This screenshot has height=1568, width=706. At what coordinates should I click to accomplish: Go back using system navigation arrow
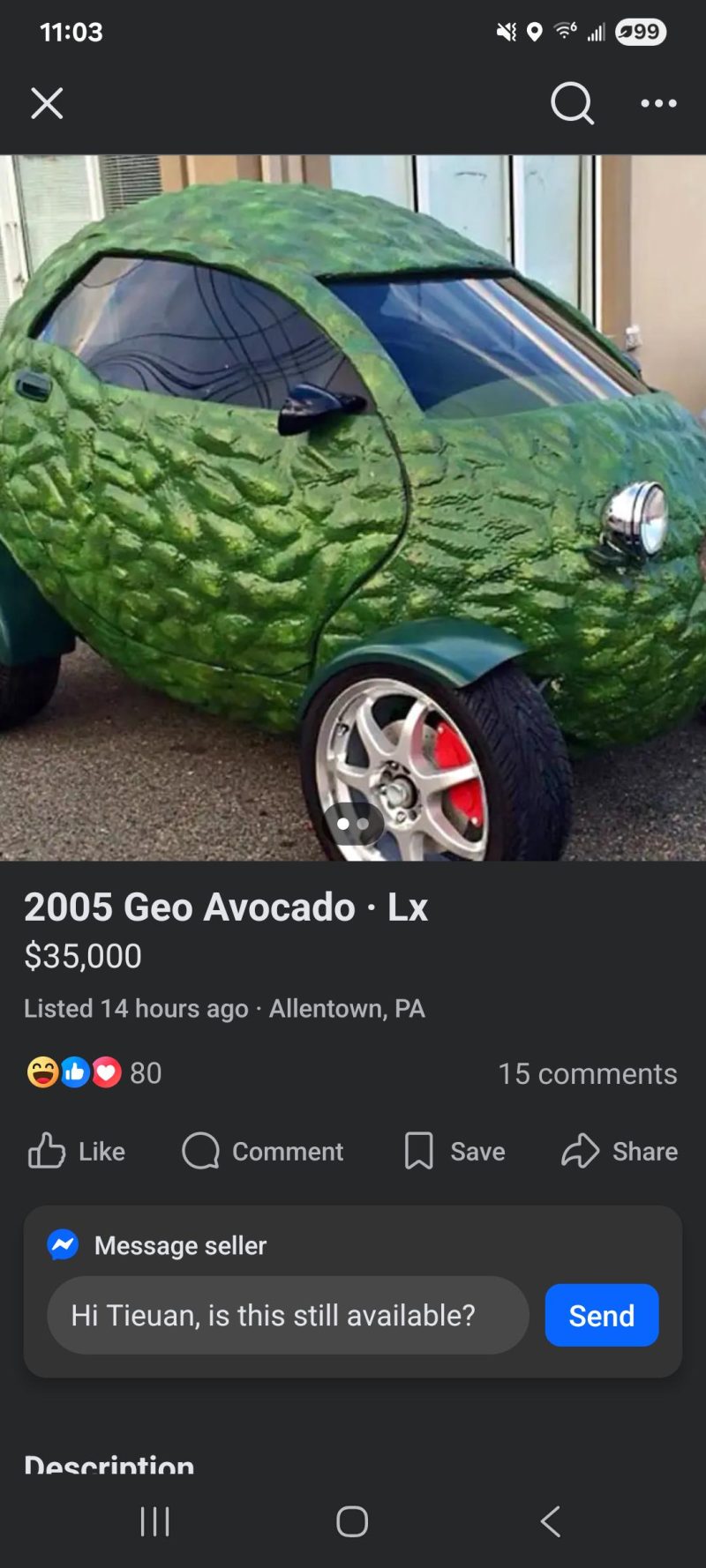(x=550, y=1521)
